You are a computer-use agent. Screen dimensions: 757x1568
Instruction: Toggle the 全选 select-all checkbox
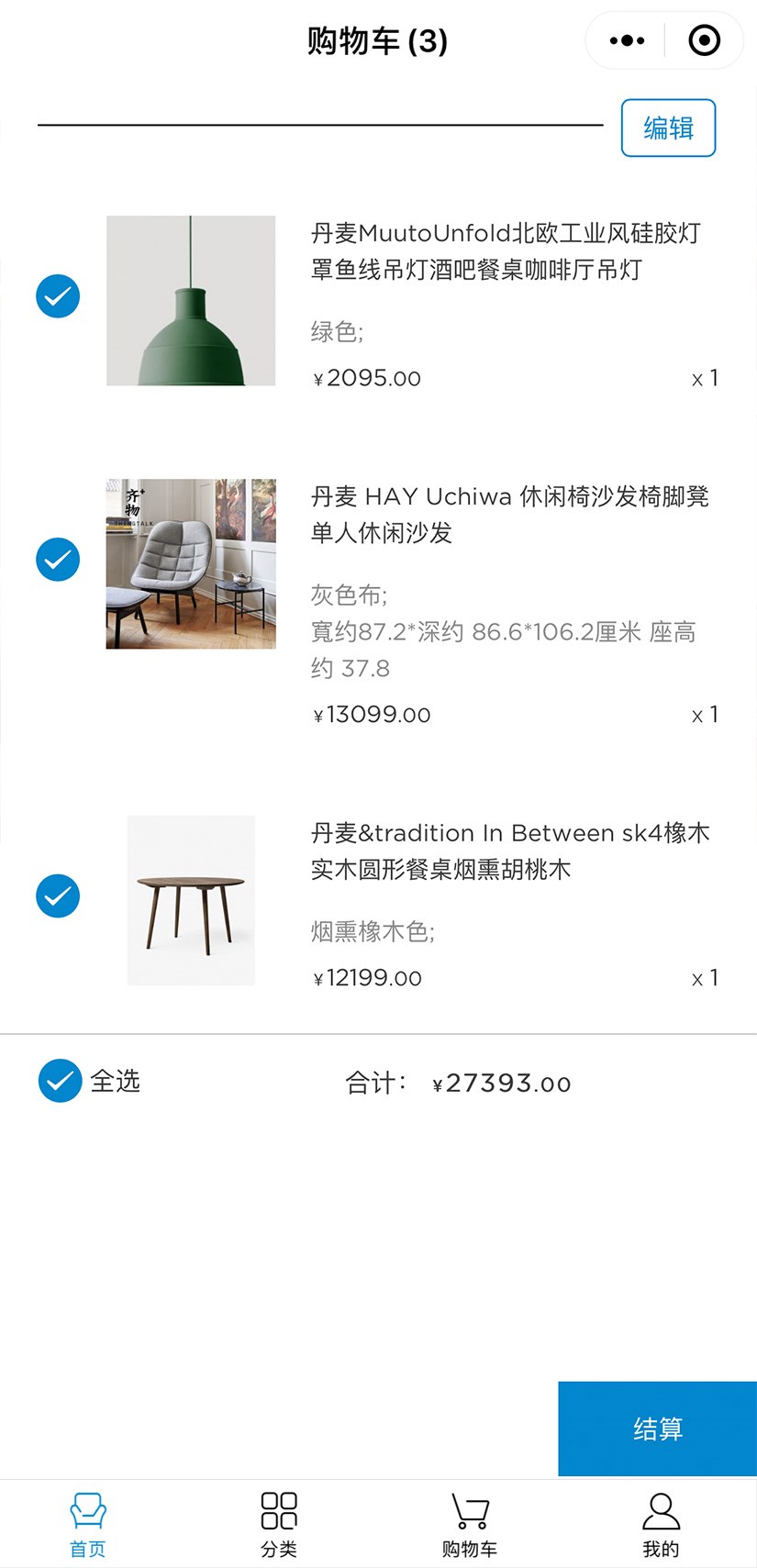(61, 1081)
